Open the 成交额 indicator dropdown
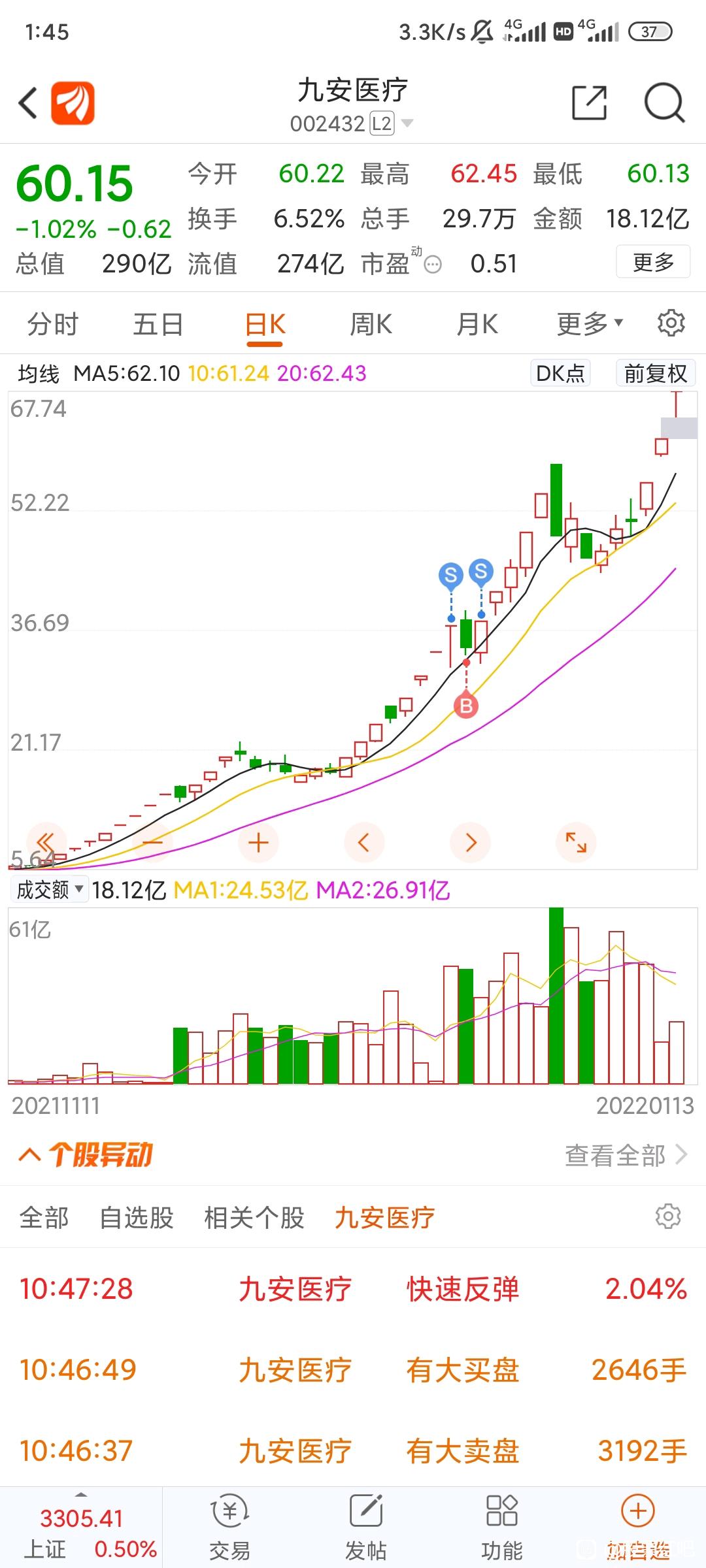Image resolution: width=706 pixels, height=1568 pixels. pyautogui.click(x=50, y=889)
